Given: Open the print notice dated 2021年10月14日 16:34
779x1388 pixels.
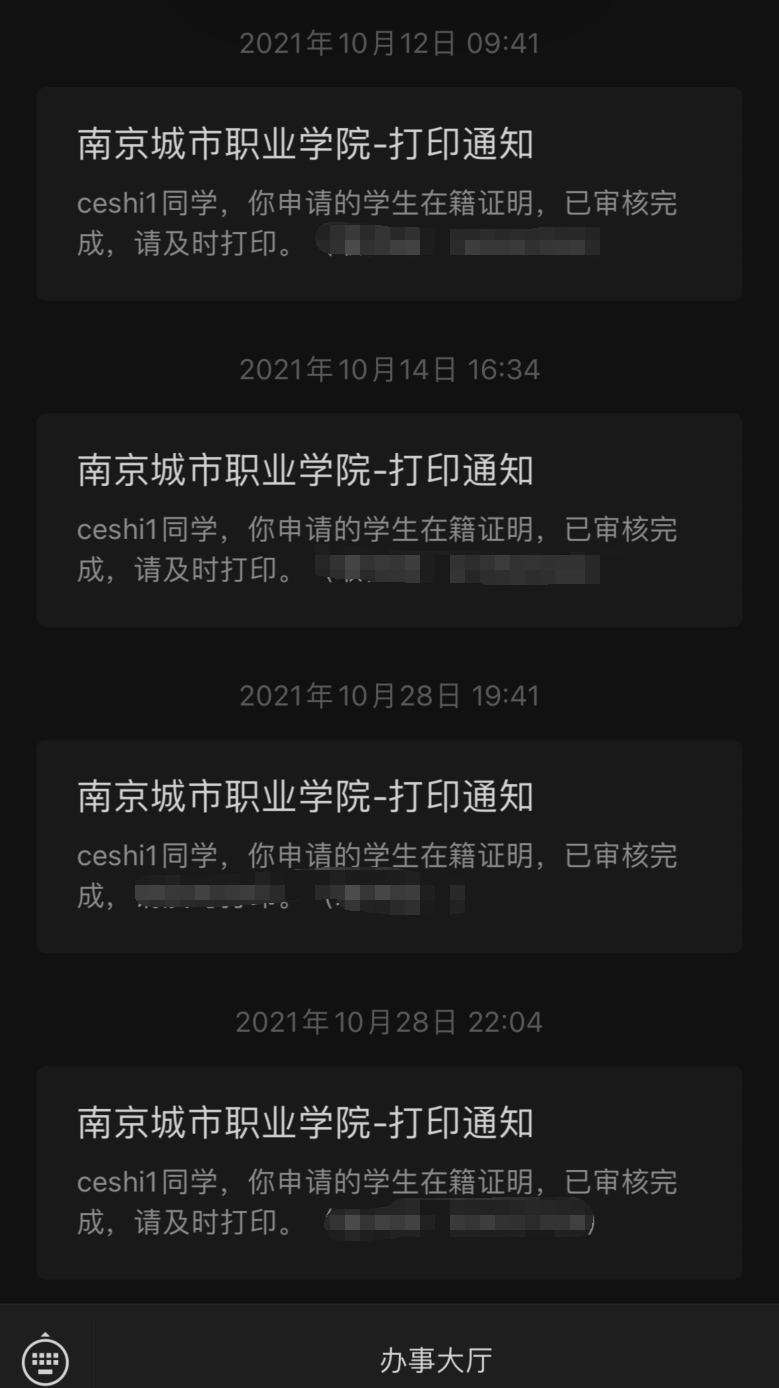Looking at the screenshot, I should (389, 520).
